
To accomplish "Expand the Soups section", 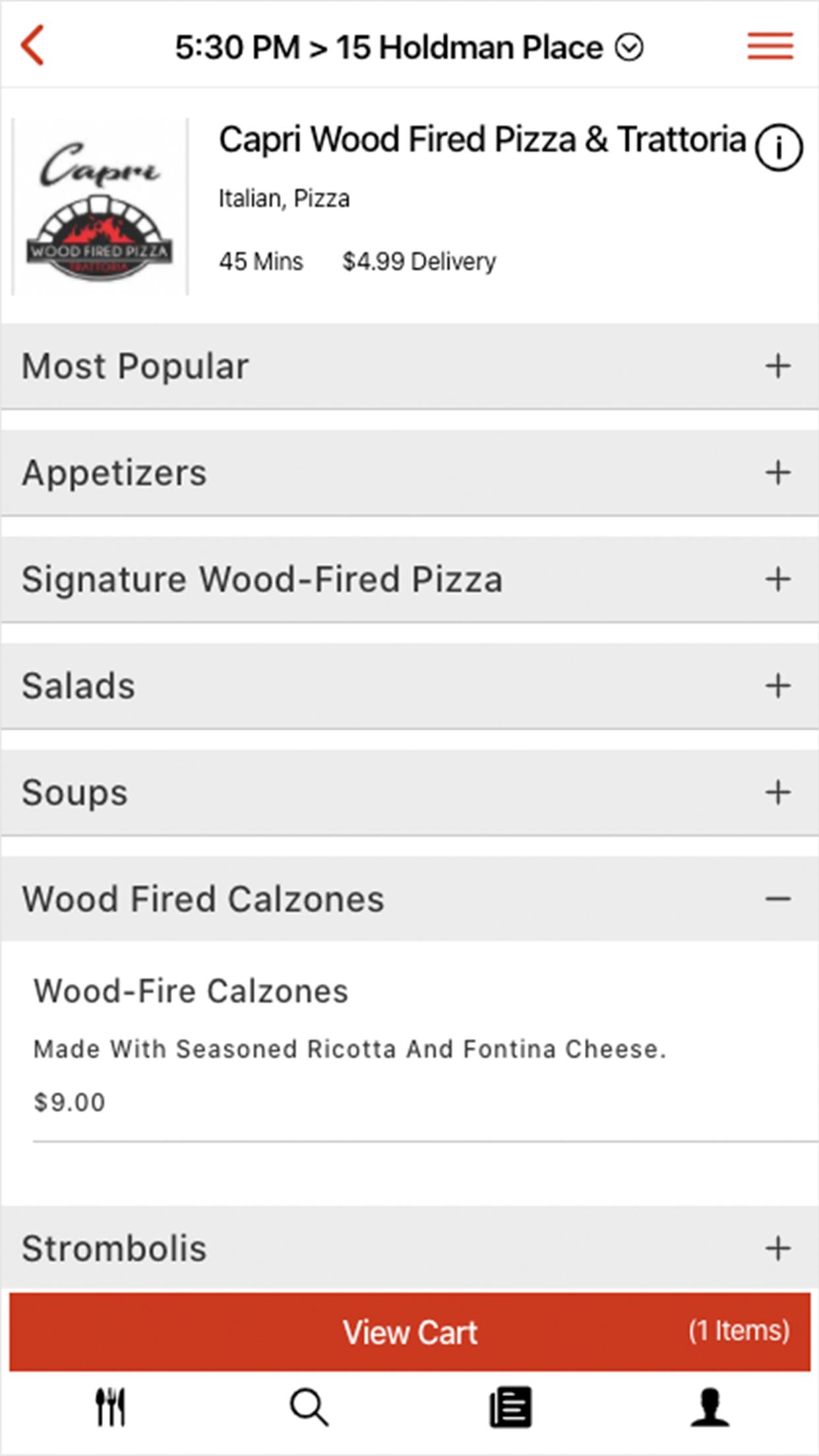I will (409, 793).
